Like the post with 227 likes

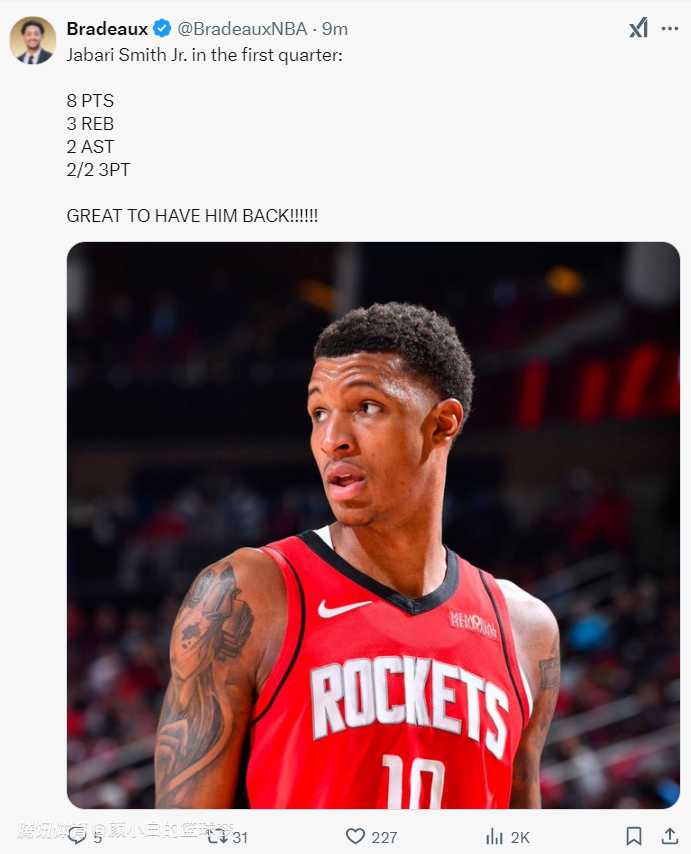click(355, 836)
